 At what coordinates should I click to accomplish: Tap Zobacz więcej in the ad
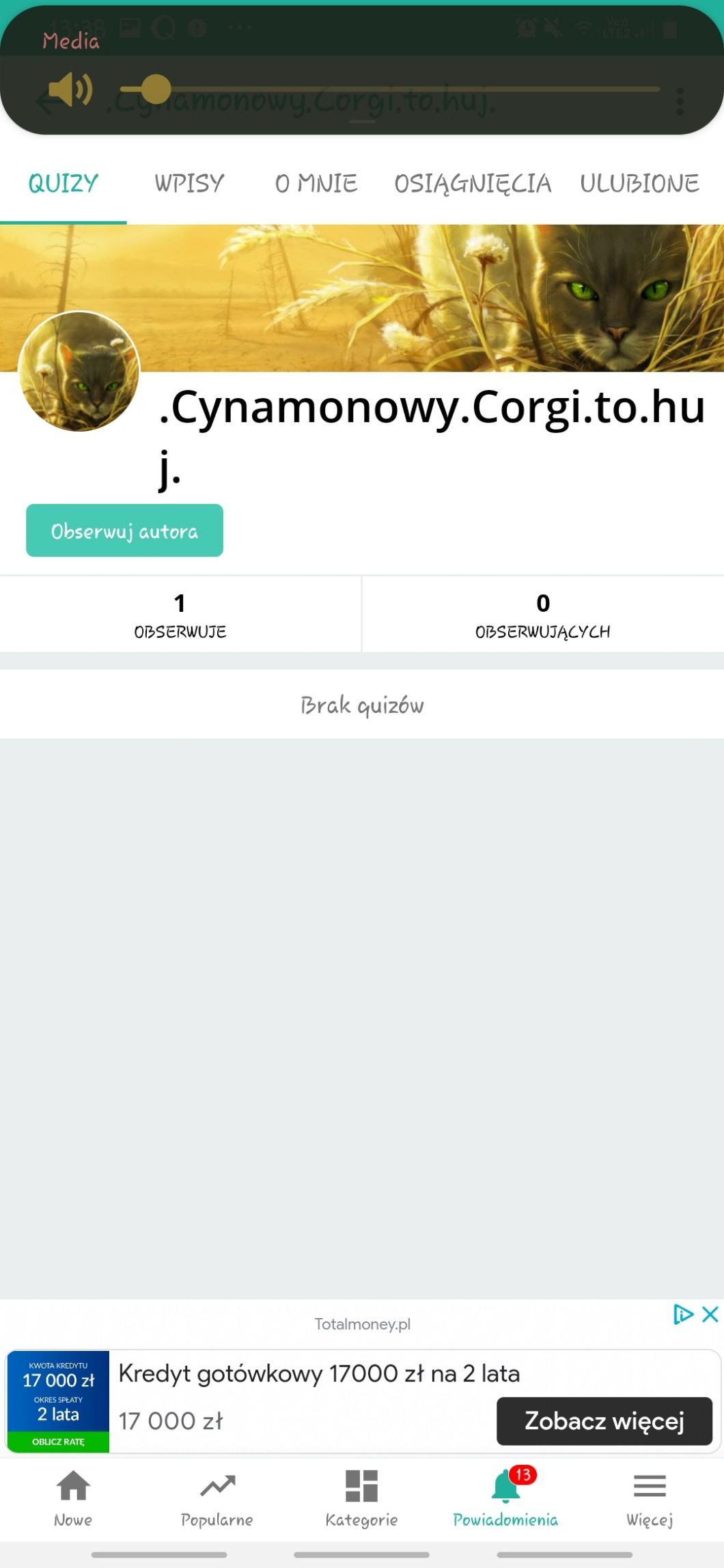coord(604,1421)
